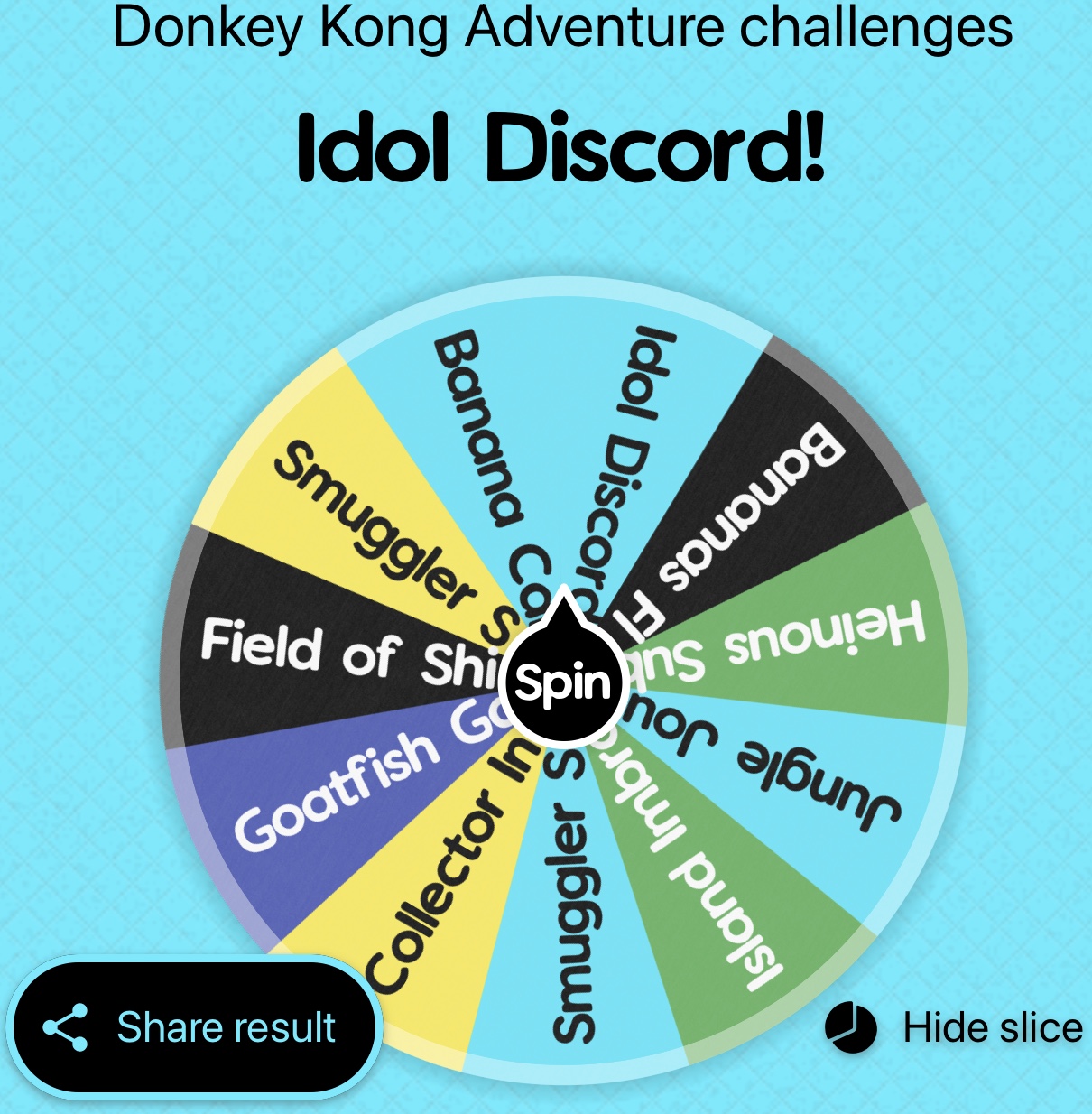
Task: Hide the winning slice from the wheel
Action: click(x=955, y=1028)
